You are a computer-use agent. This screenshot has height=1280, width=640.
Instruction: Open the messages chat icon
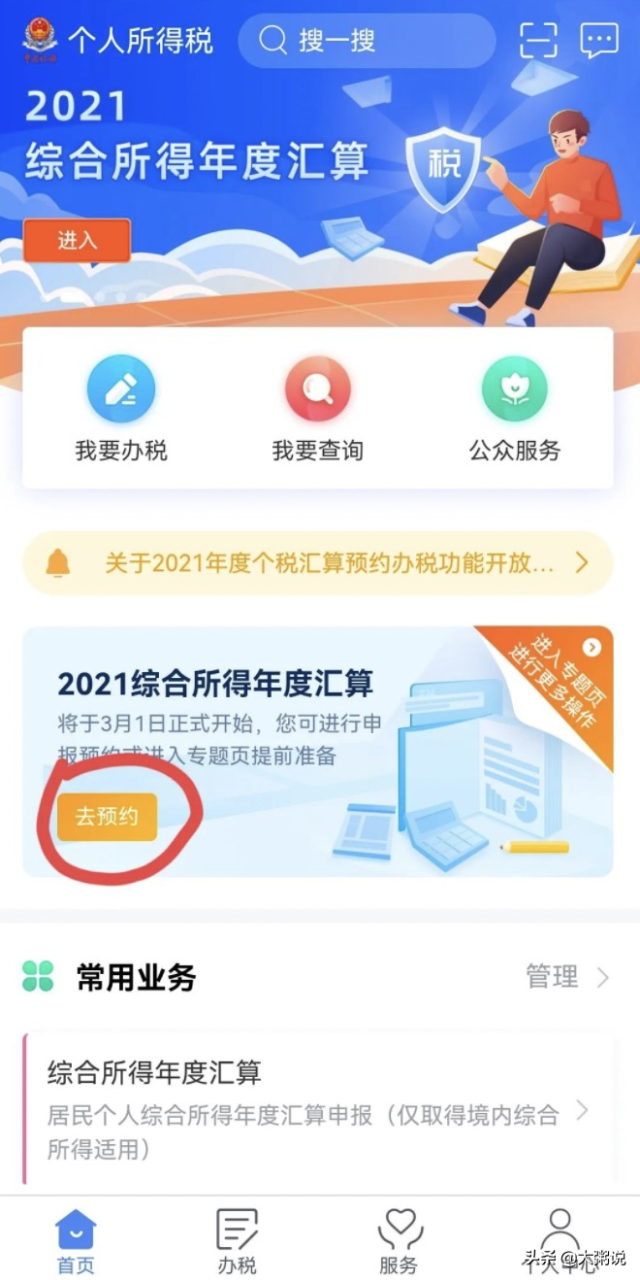599,41
